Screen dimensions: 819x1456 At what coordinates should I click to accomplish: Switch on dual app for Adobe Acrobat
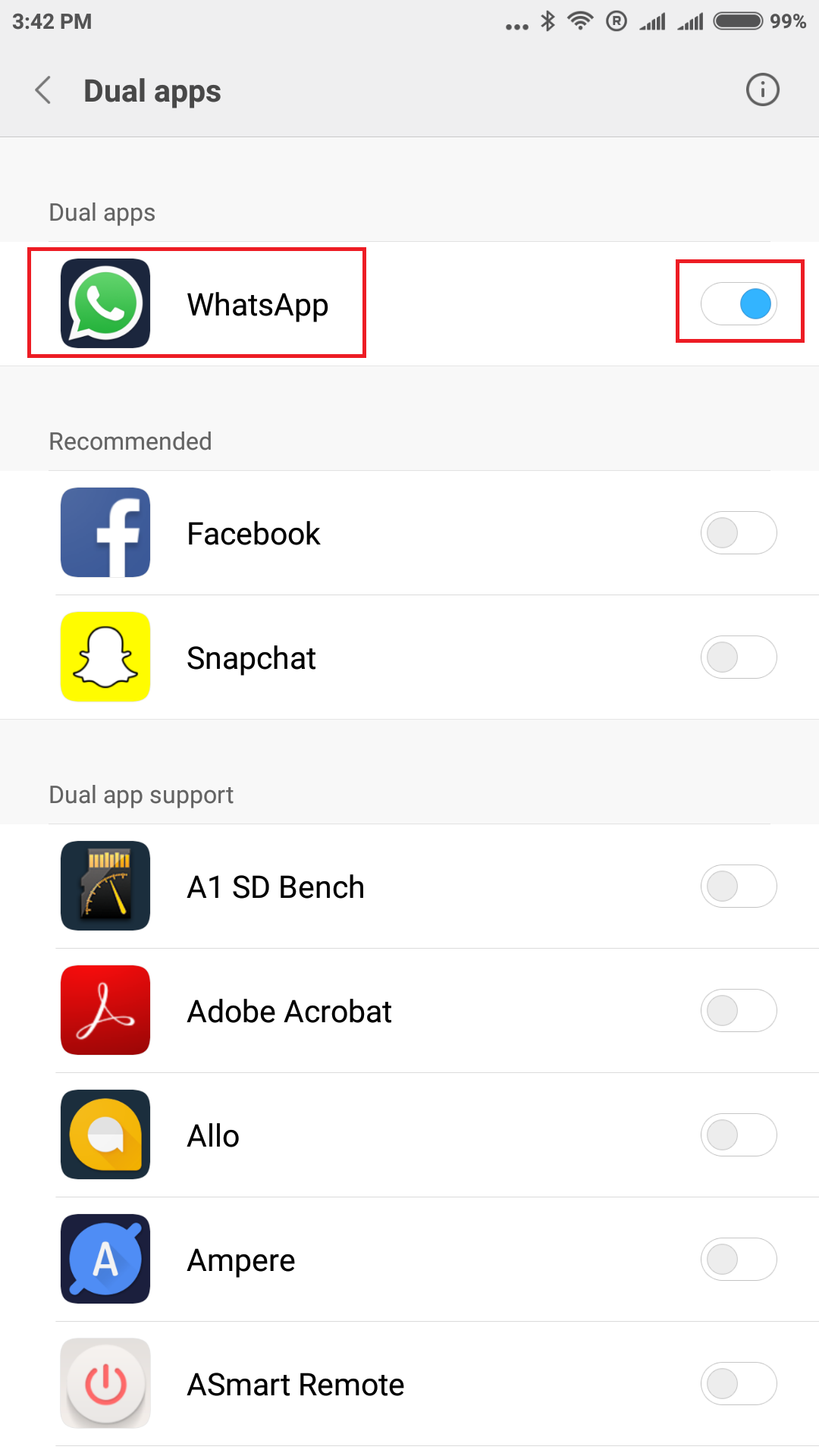click(x=739, y=1011)
